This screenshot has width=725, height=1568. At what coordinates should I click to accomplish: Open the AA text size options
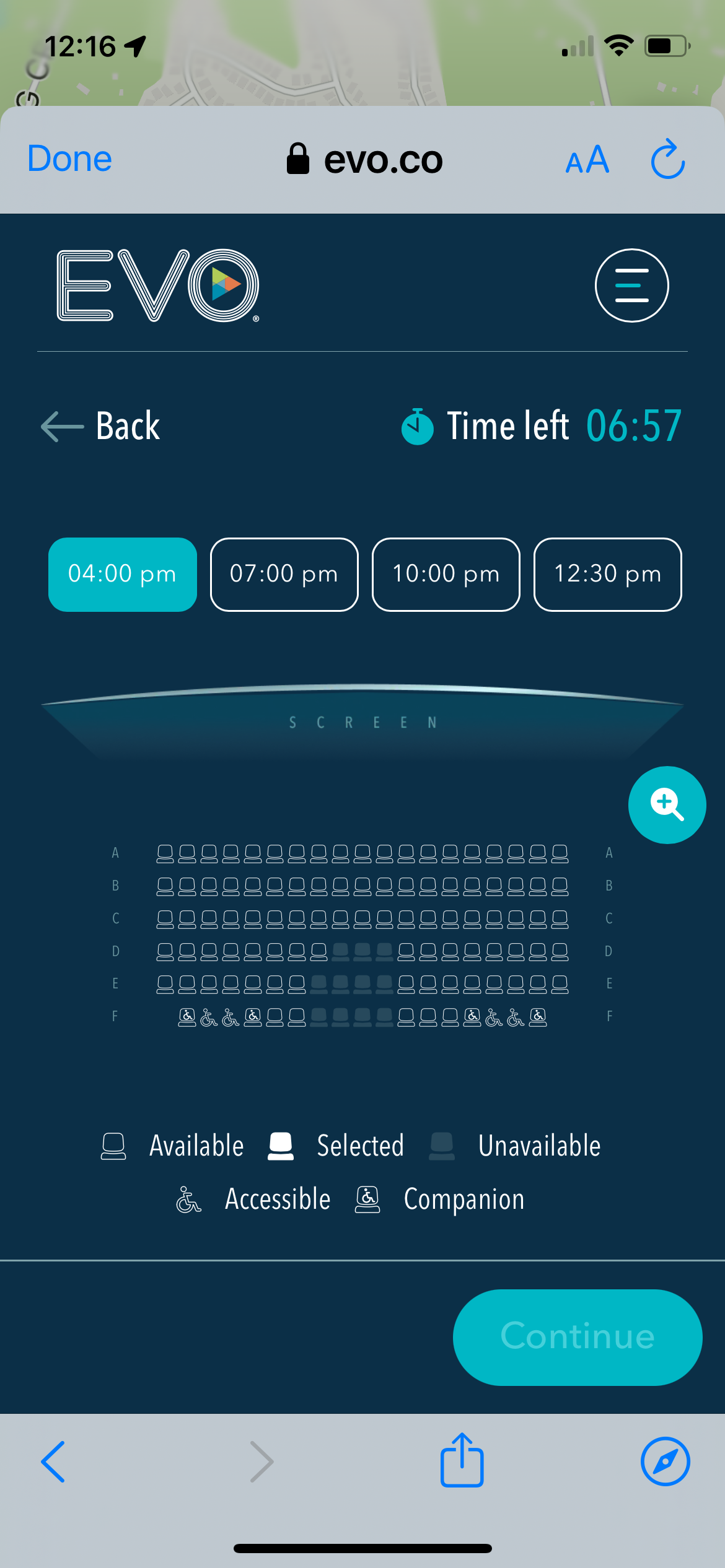[x=587, y=160]
